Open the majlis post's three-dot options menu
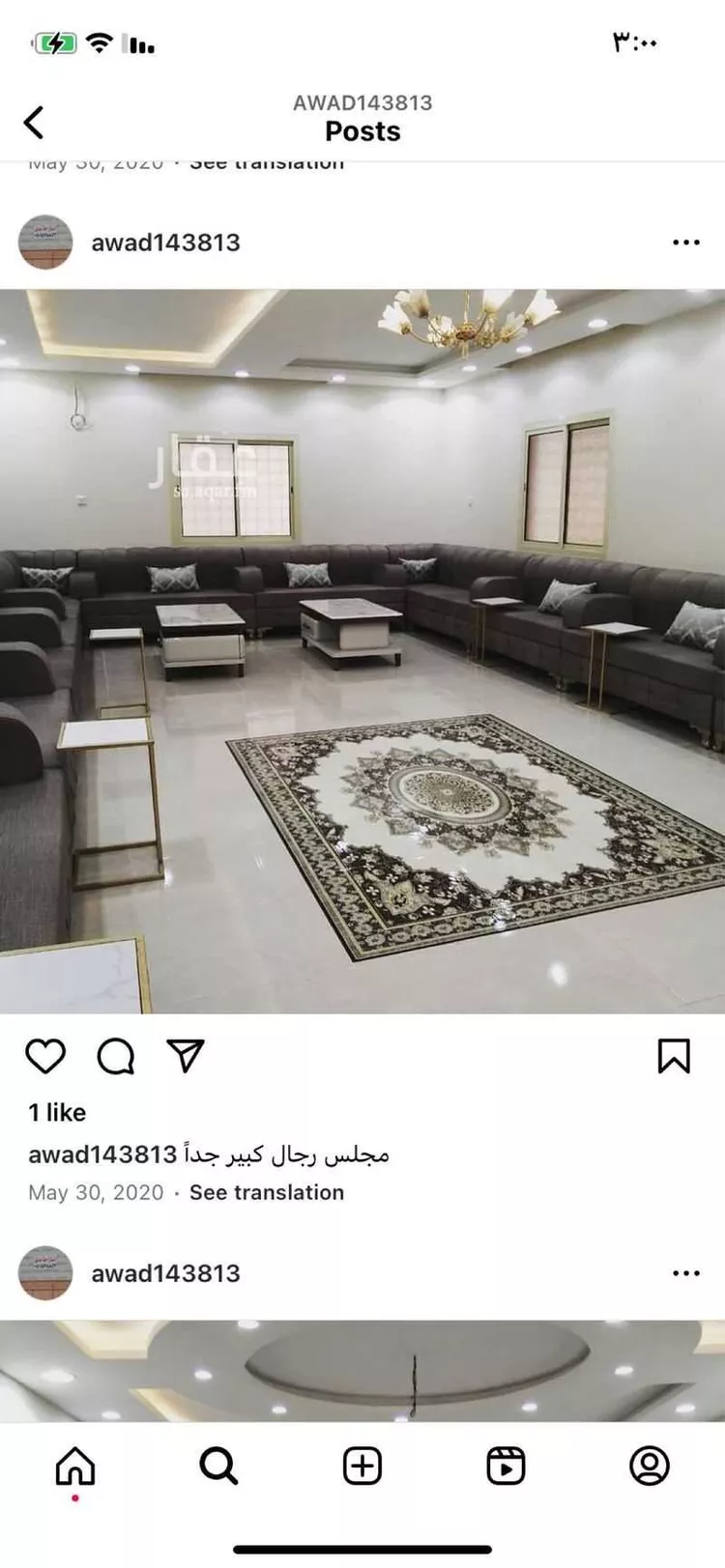725x1568 pixels. coord(685,242)
